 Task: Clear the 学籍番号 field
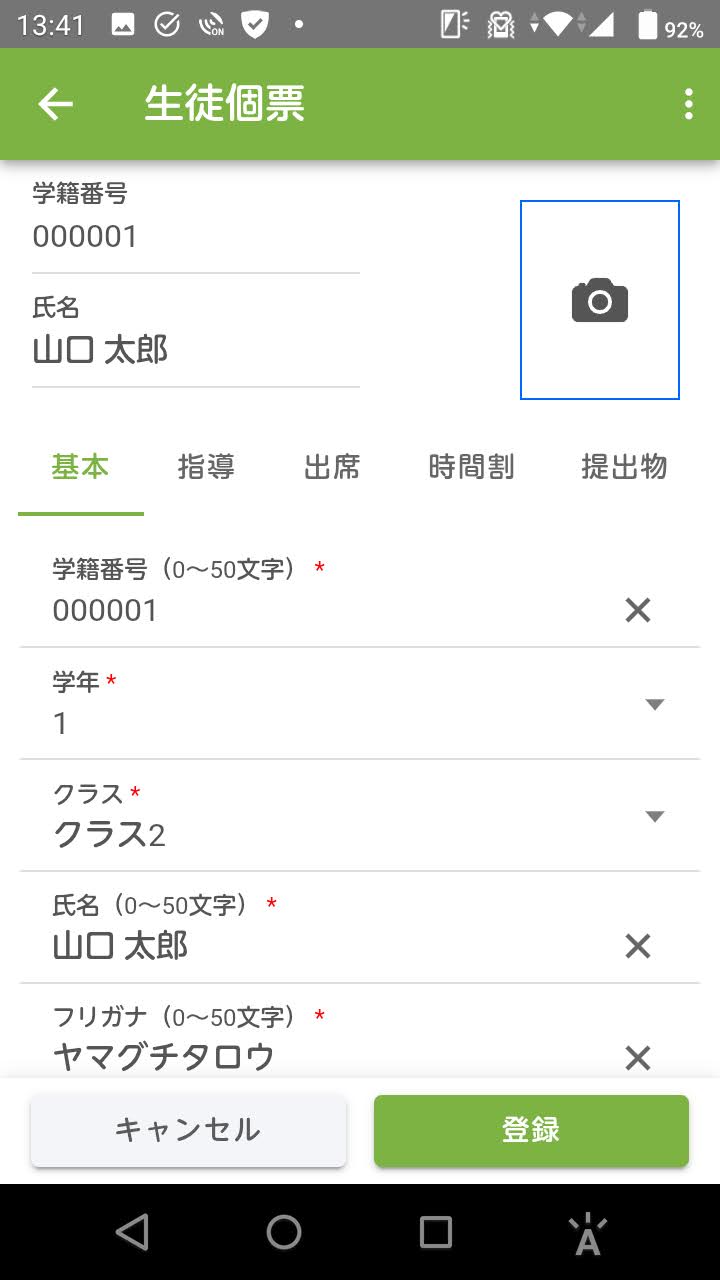click(638, 610)
